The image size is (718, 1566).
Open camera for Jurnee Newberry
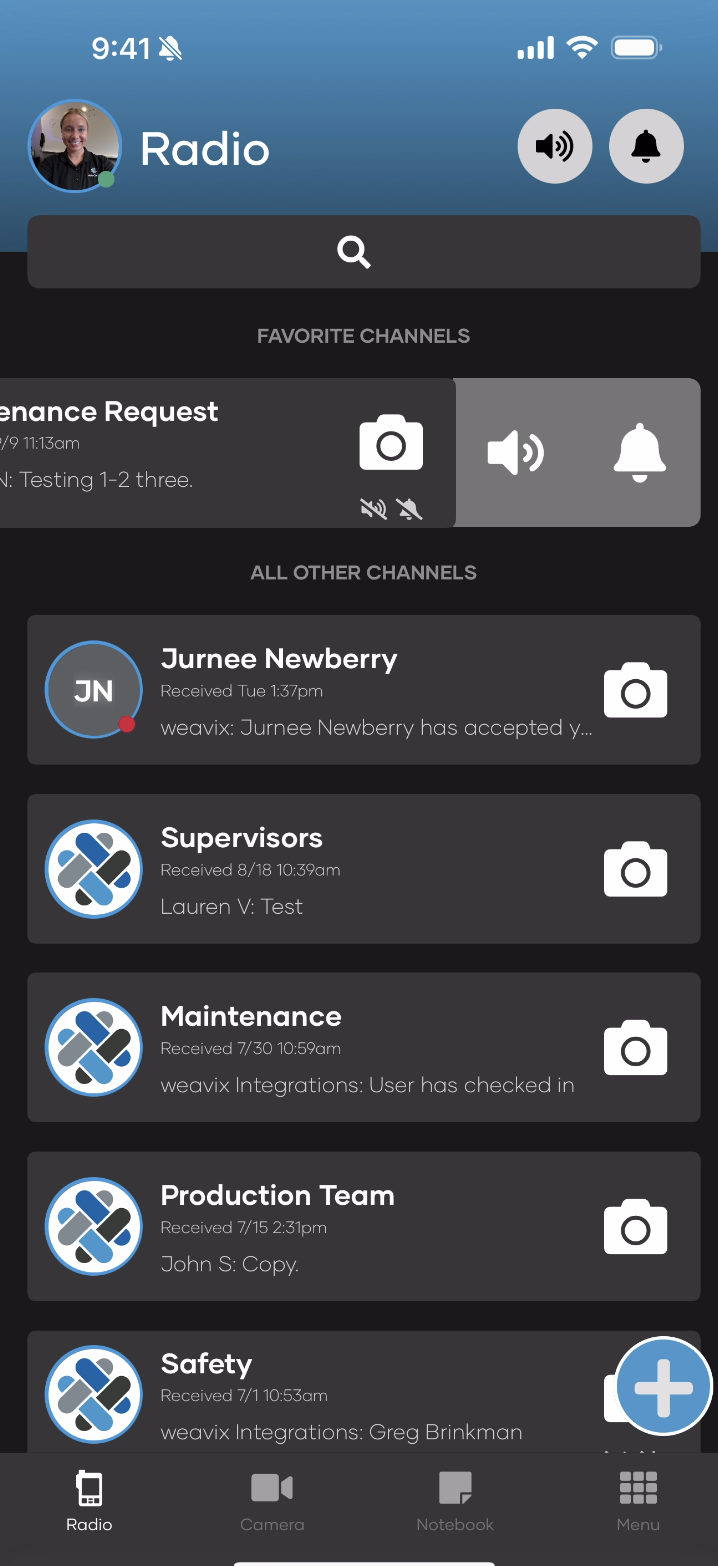635,691
